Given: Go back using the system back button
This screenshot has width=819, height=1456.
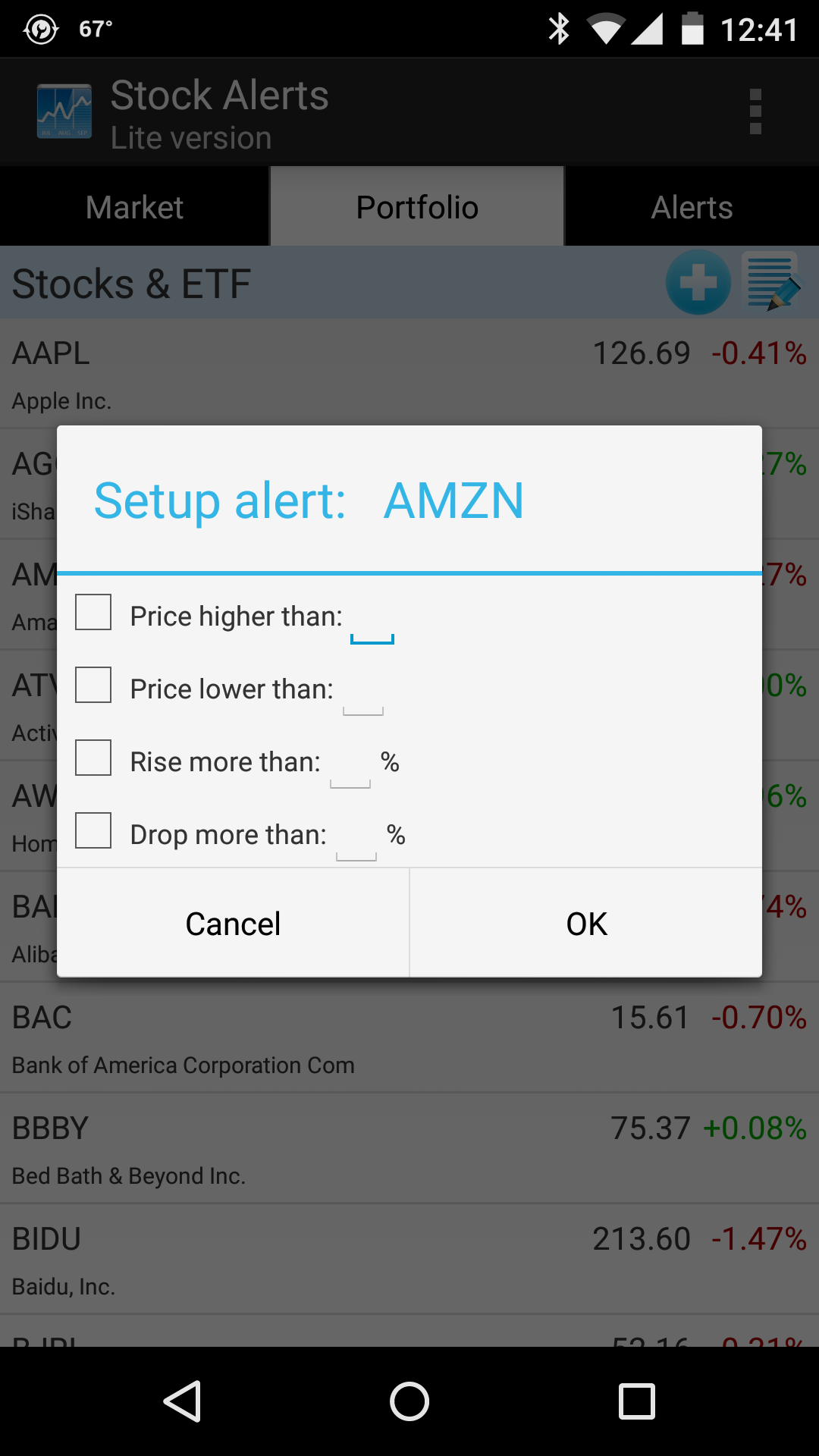Looking at the screenshot, I should point(182,1401).
